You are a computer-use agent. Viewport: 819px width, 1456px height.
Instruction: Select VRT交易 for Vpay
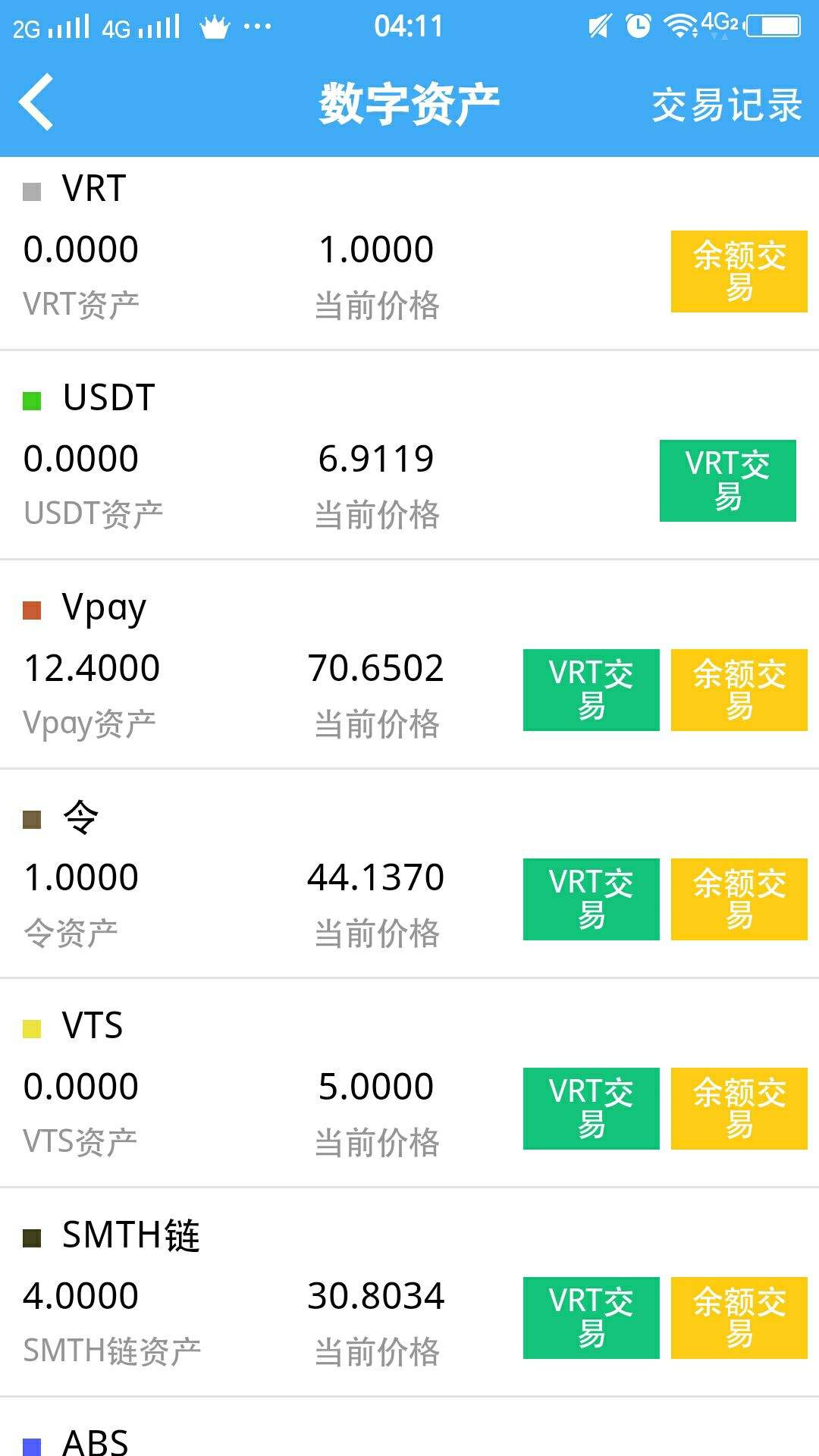coord(591,689)
